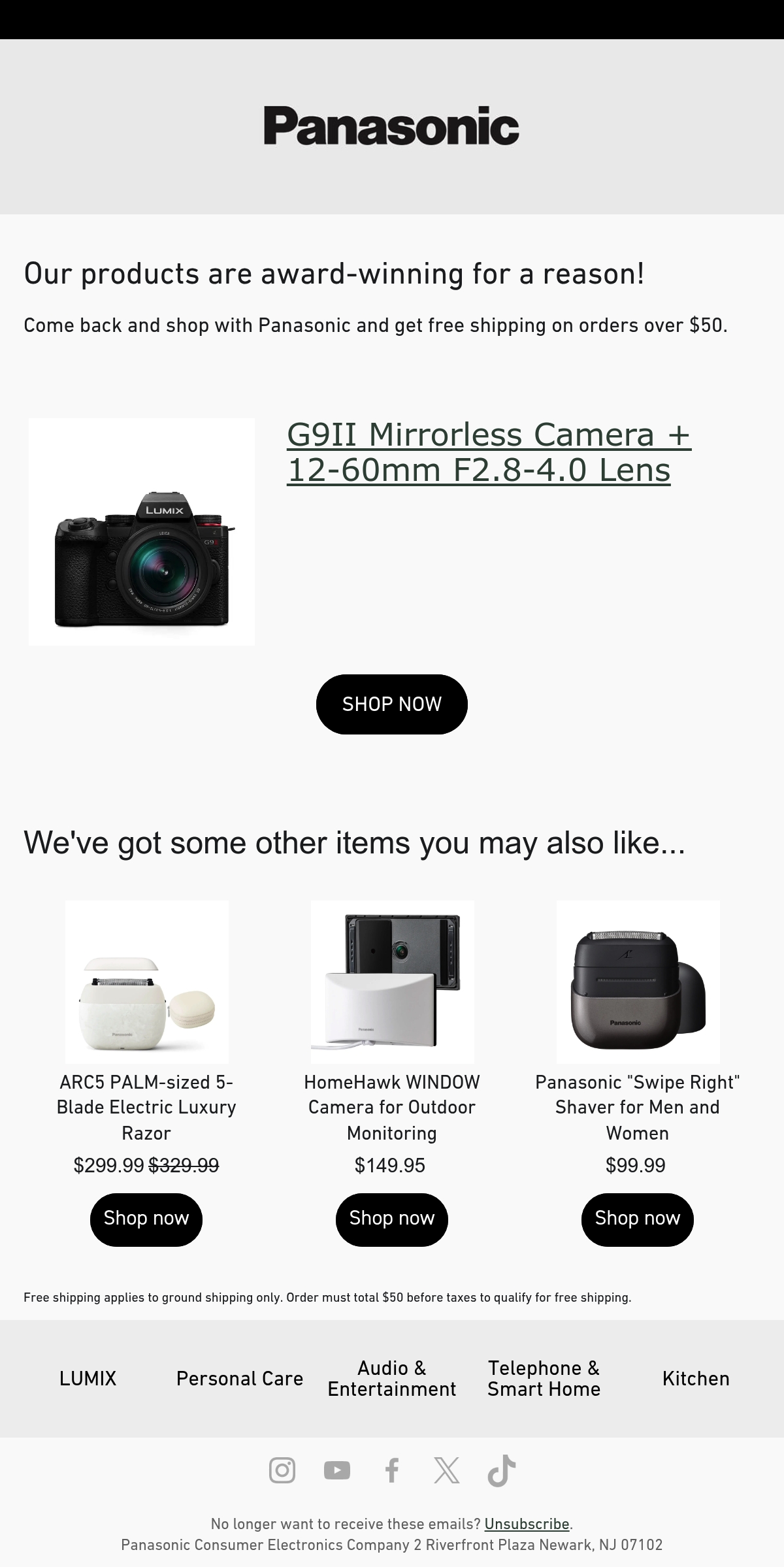
Task: Browse Audio & Entertainment
Action: pos(392,1378)
